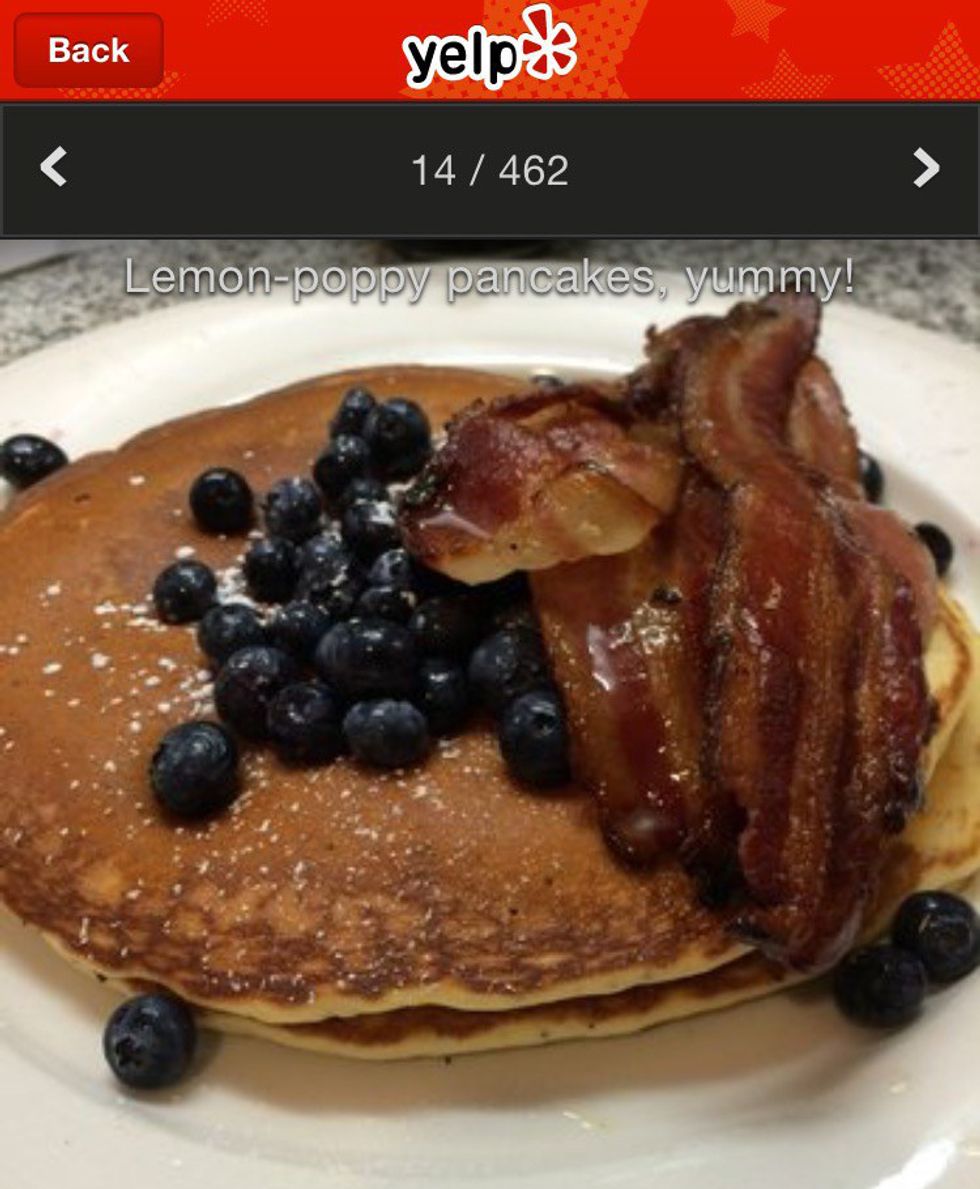Tap the Back button

(88, 50)
